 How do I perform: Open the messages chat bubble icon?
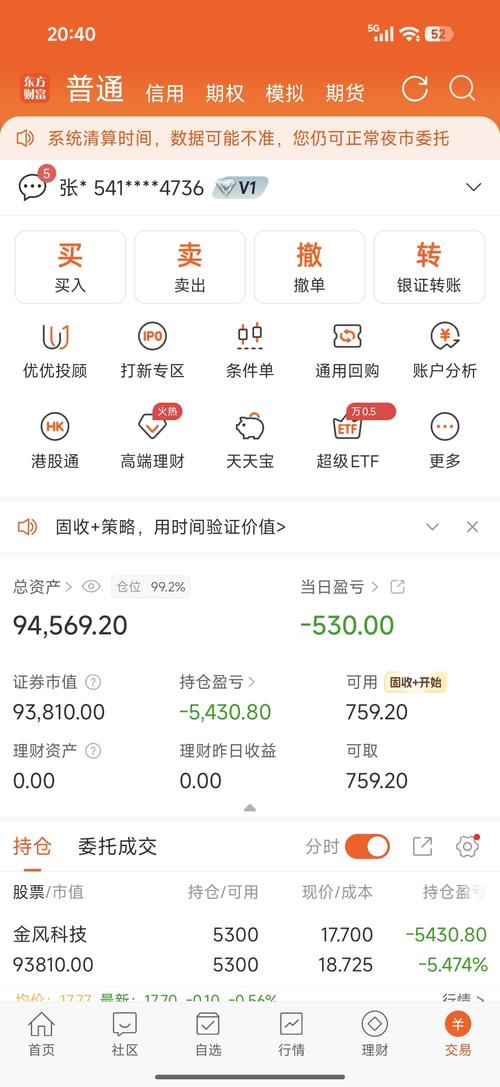(x=32, y=187)
